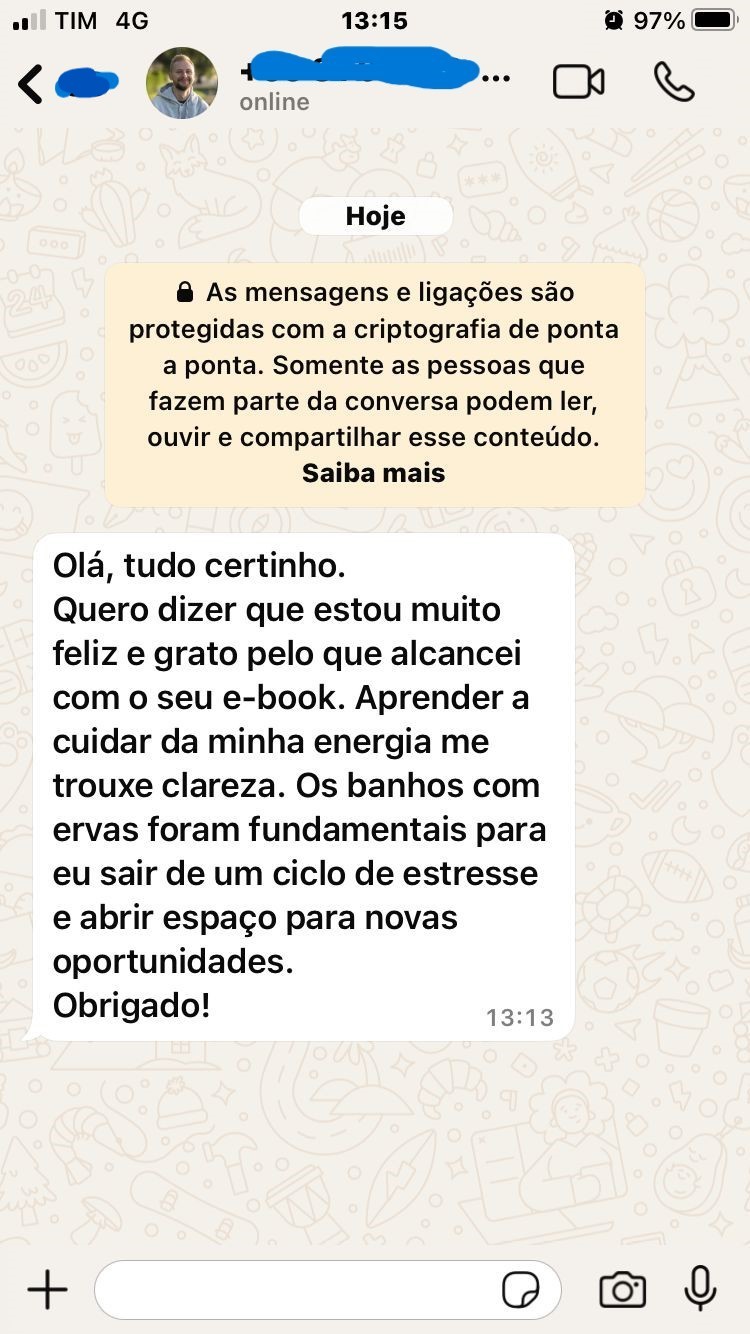This screenshot has width=750, height=1334.
Task: Open the attachments plus menu
Action: click(47, 1290)
